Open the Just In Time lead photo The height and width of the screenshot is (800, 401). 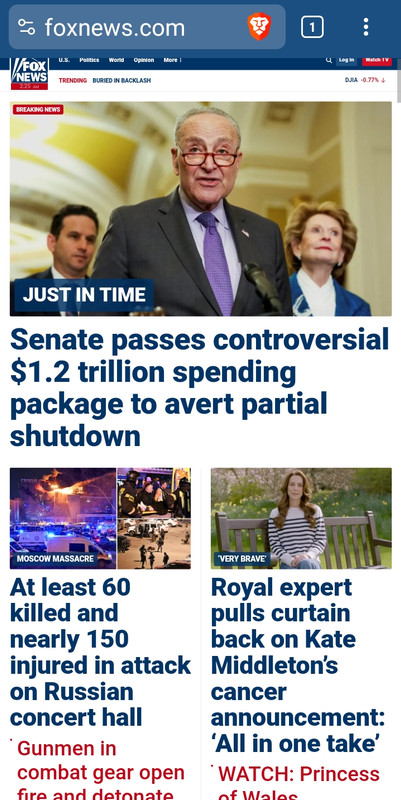tap(200, 209)
